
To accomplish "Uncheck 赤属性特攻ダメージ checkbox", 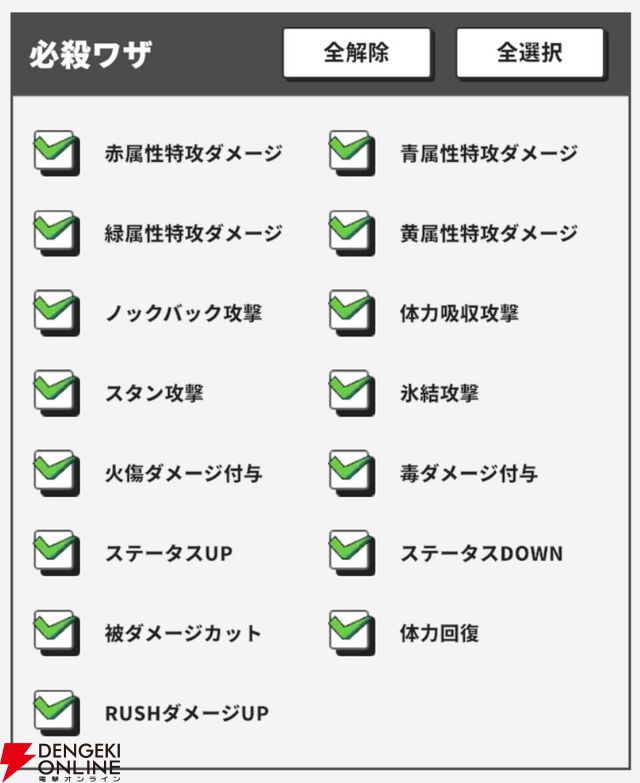I will (56, 153).
